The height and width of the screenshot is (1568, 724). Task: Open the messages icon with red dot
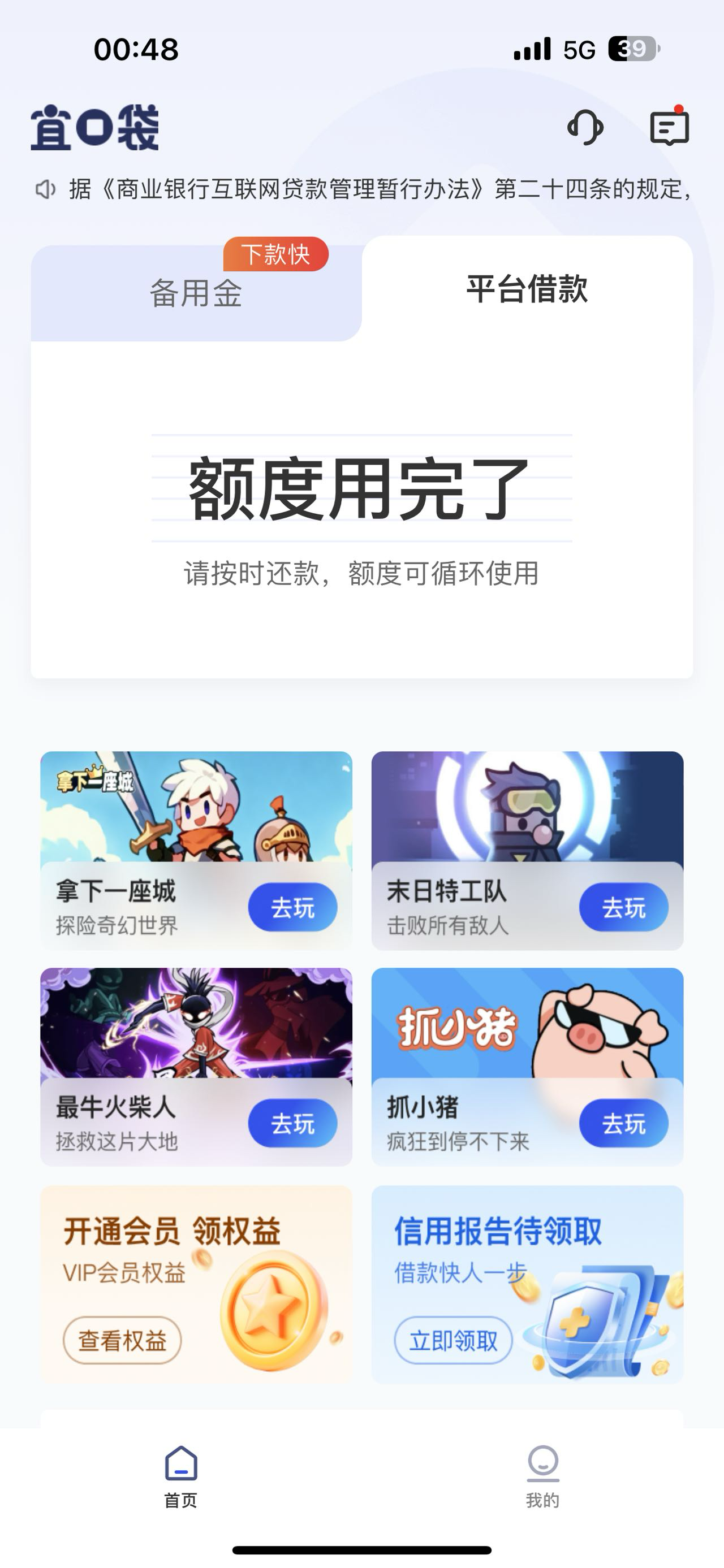pyautogui.click(x=669, y=127)
